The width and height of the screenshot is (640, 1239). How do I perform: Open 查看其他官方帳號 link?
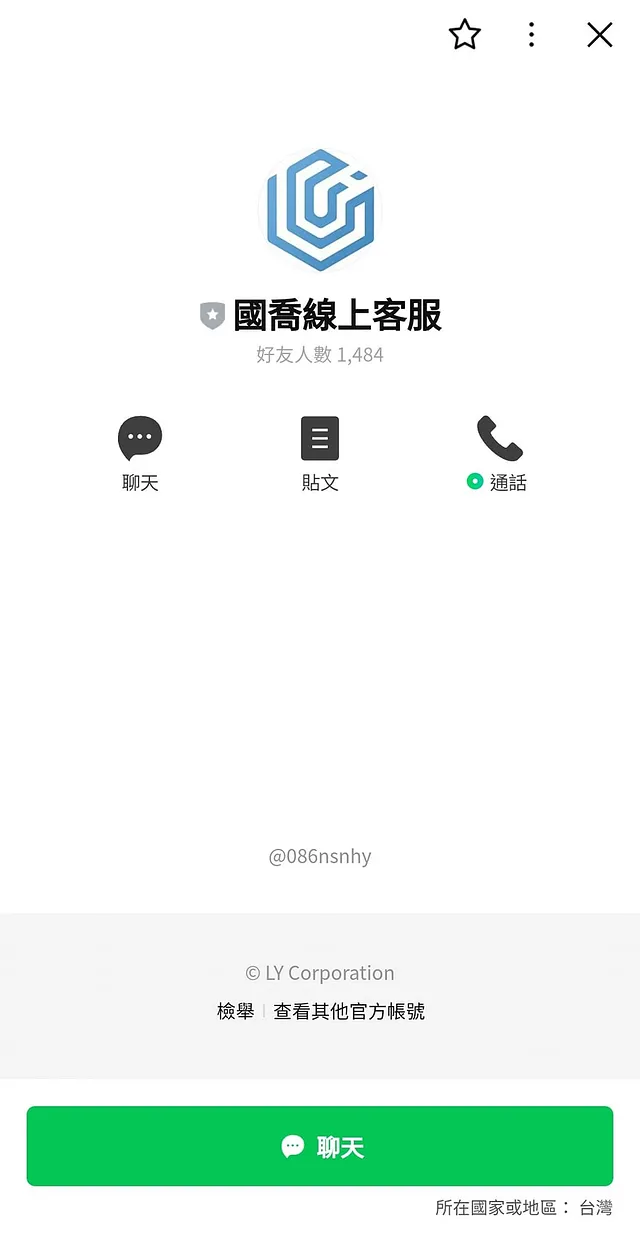[349, 1011]
